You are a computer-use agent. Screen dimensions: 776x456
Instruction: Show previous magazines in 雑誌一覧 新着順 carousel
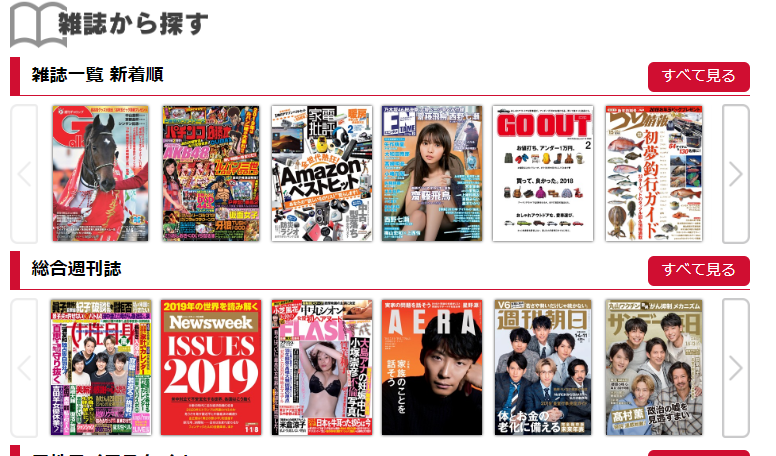click(24, 174)
